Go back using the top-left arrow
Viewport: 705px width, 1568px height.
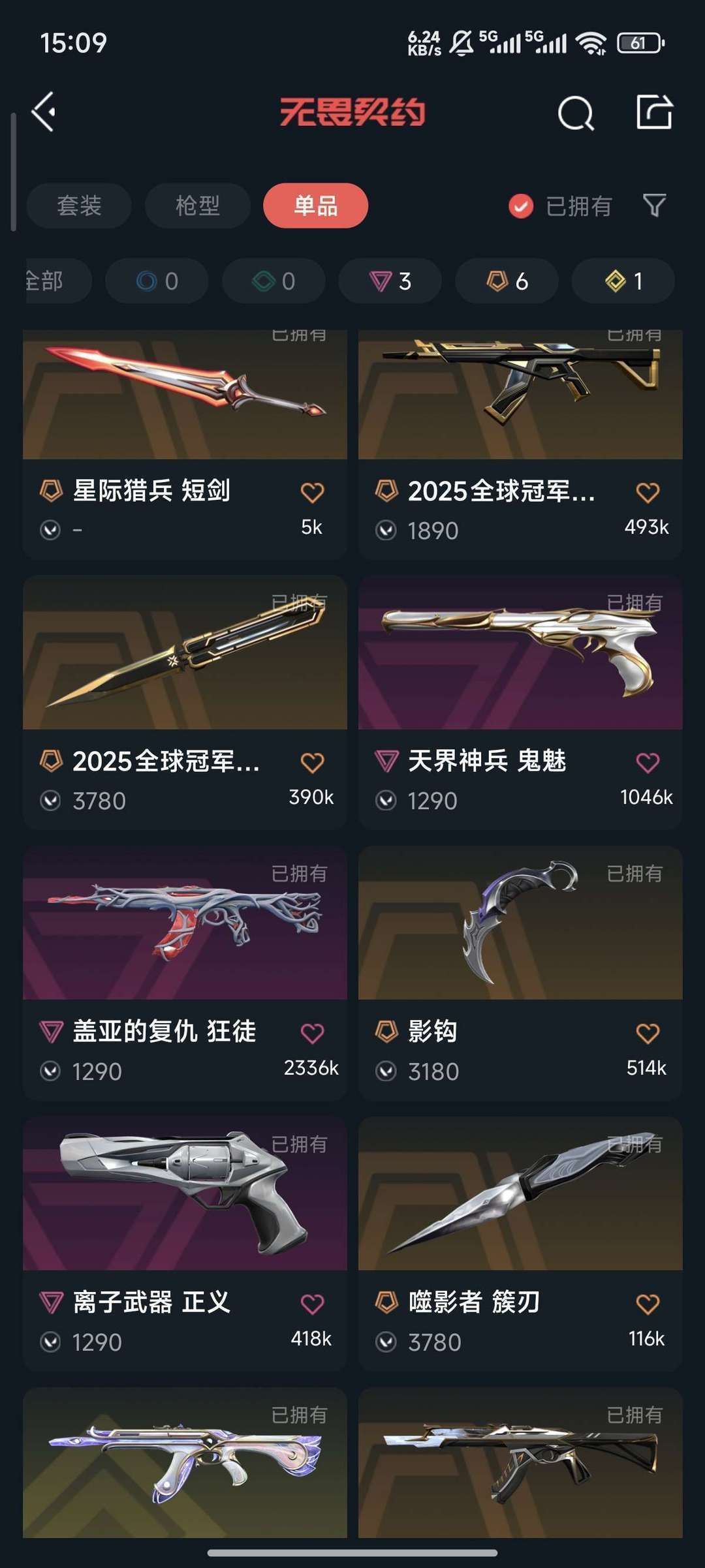point(44,112)
